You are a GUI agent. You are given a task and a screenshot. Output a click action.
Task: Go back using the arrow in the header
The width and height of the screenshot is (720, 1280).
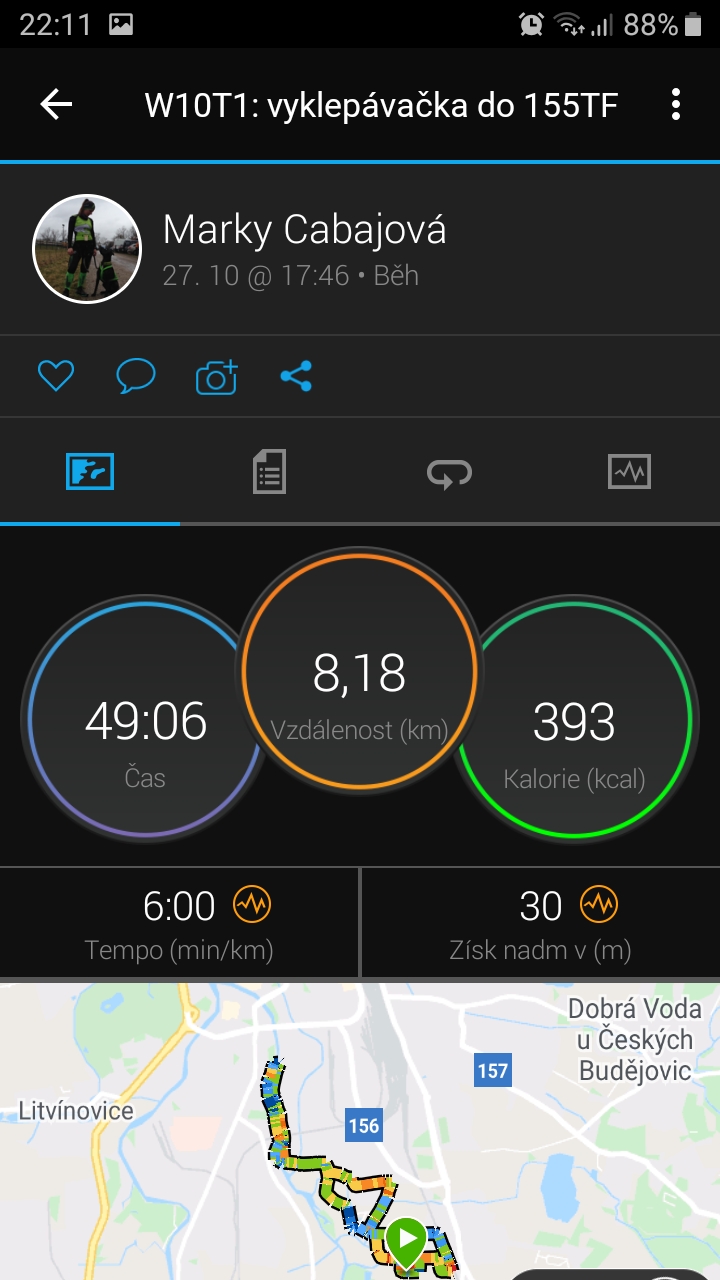point(56,104)
